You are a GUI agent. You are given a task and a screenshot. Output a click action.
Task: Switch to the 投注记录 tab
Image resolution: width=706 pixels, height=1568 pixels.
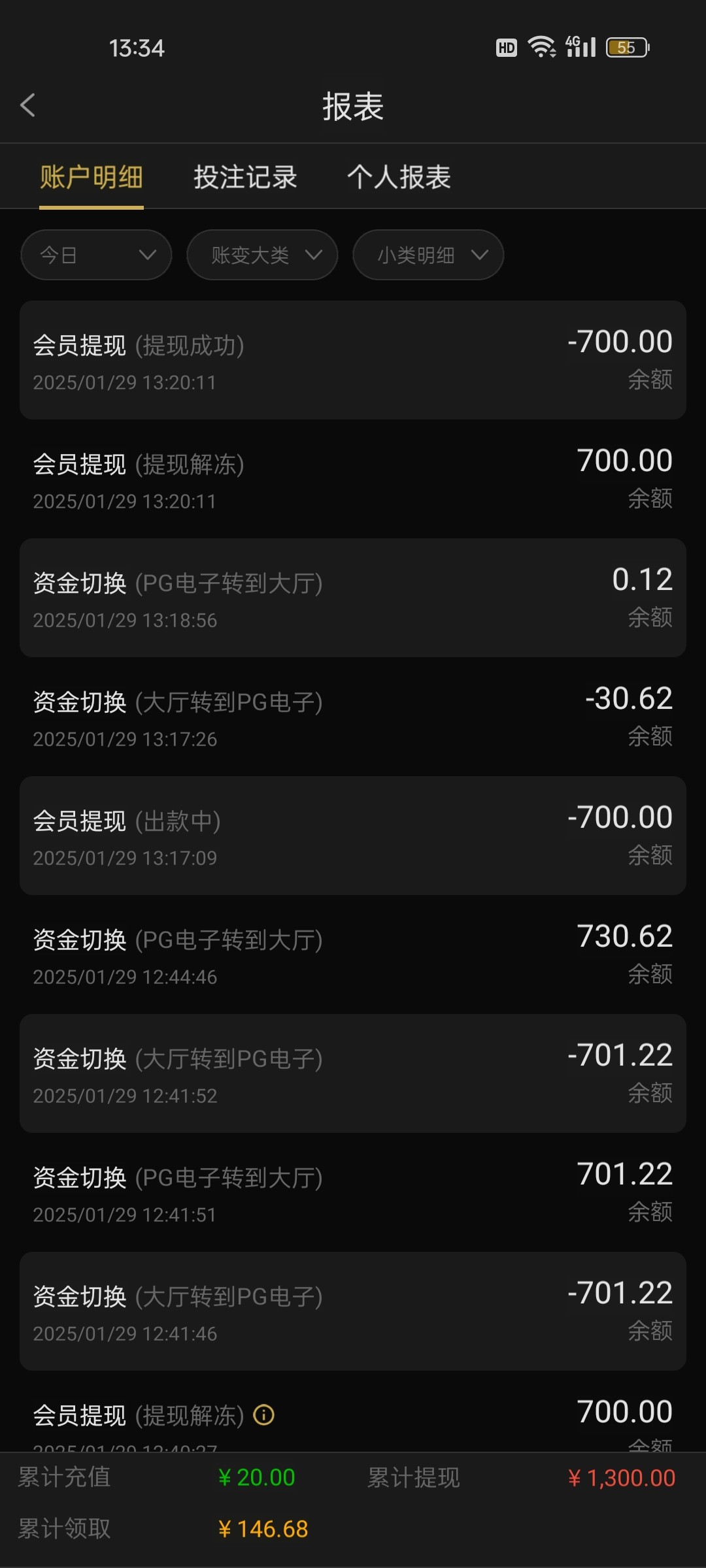245,177
